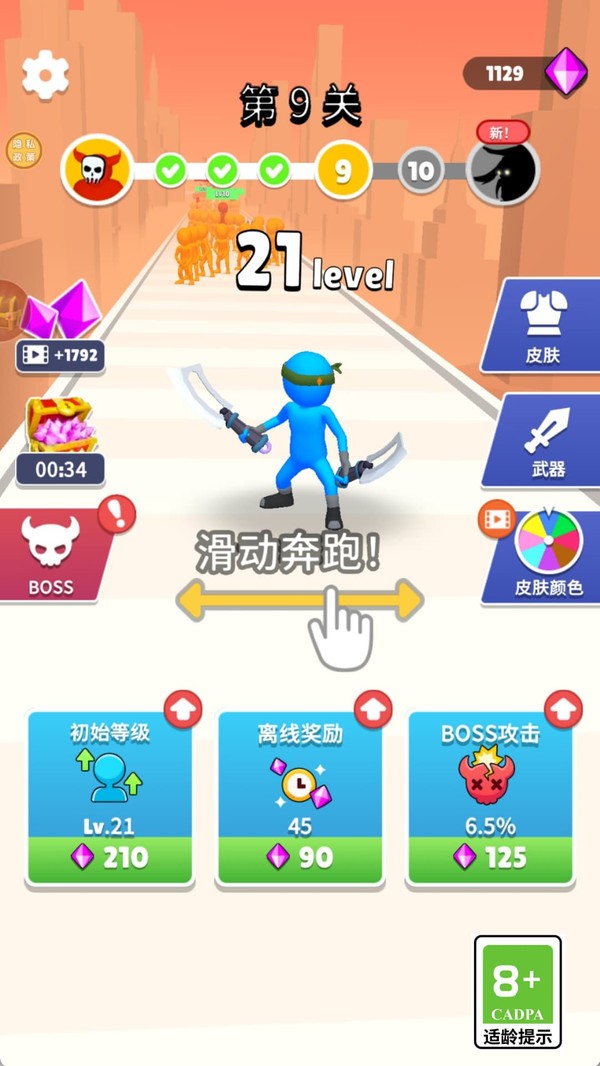Upgrade 初始等级 for 210 gems
Screen dimensions: 600x1066
110,856
